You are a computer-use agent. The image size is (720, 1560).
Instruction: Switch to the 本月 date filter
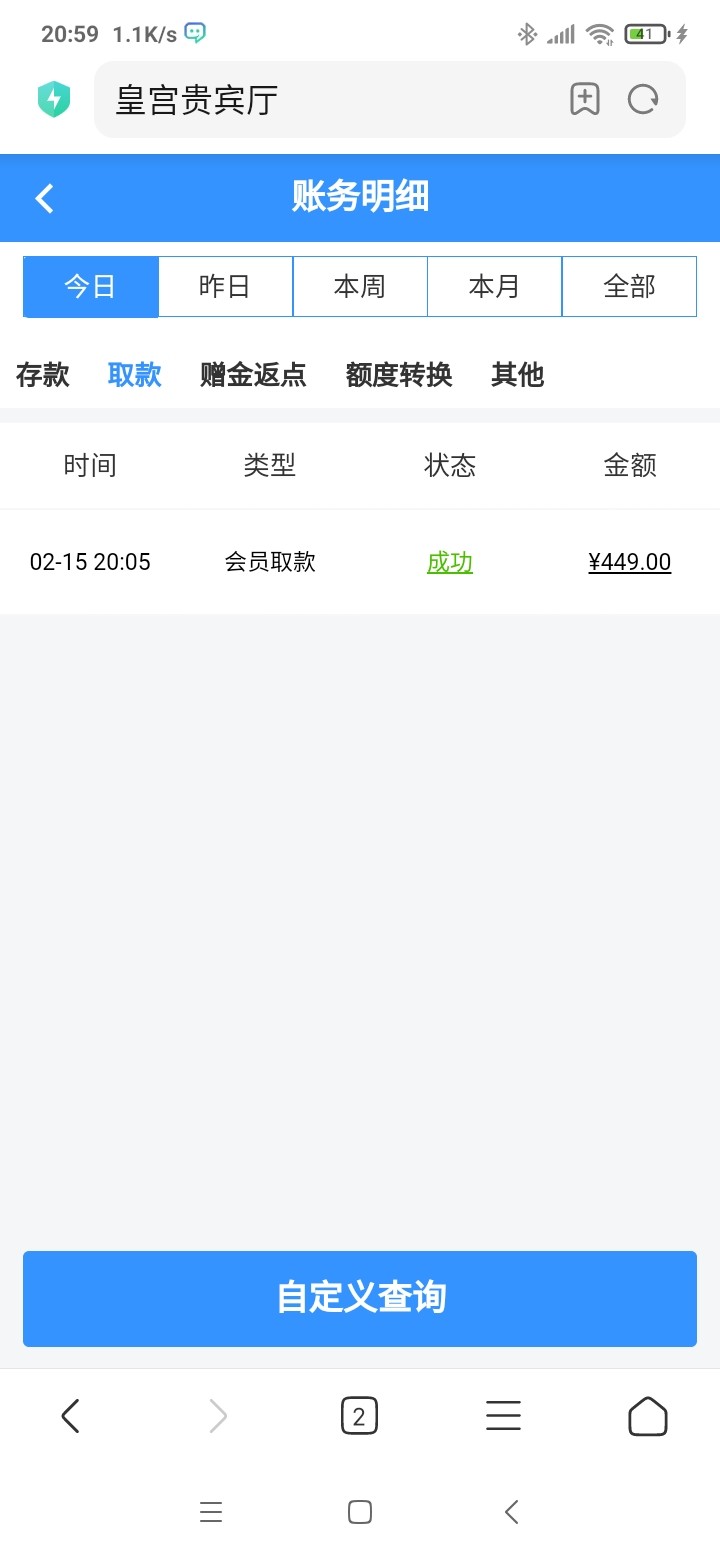(x=494, y=286)
